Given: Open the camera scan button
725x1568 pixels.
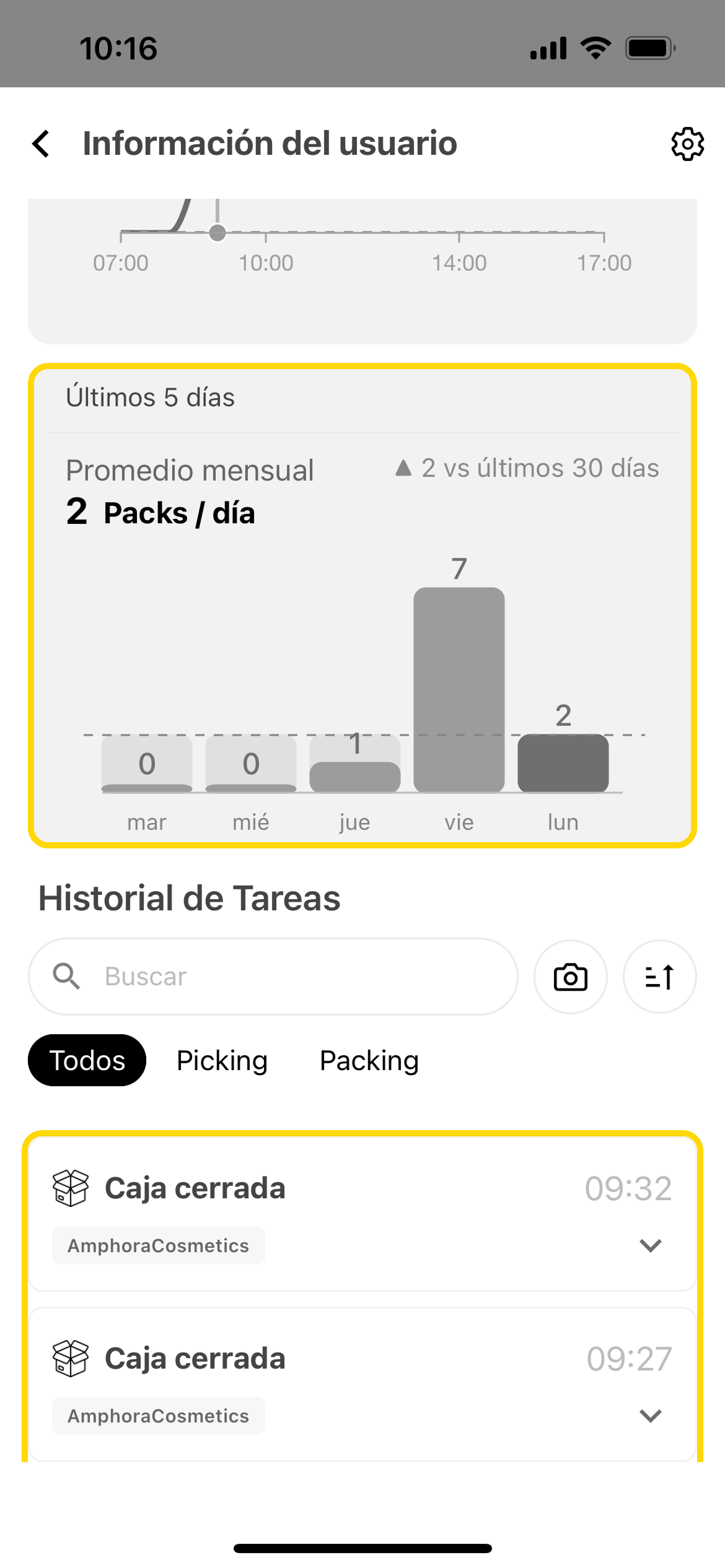Looking at the screenshot, I should pyautogui.click(x=570, y=977).
